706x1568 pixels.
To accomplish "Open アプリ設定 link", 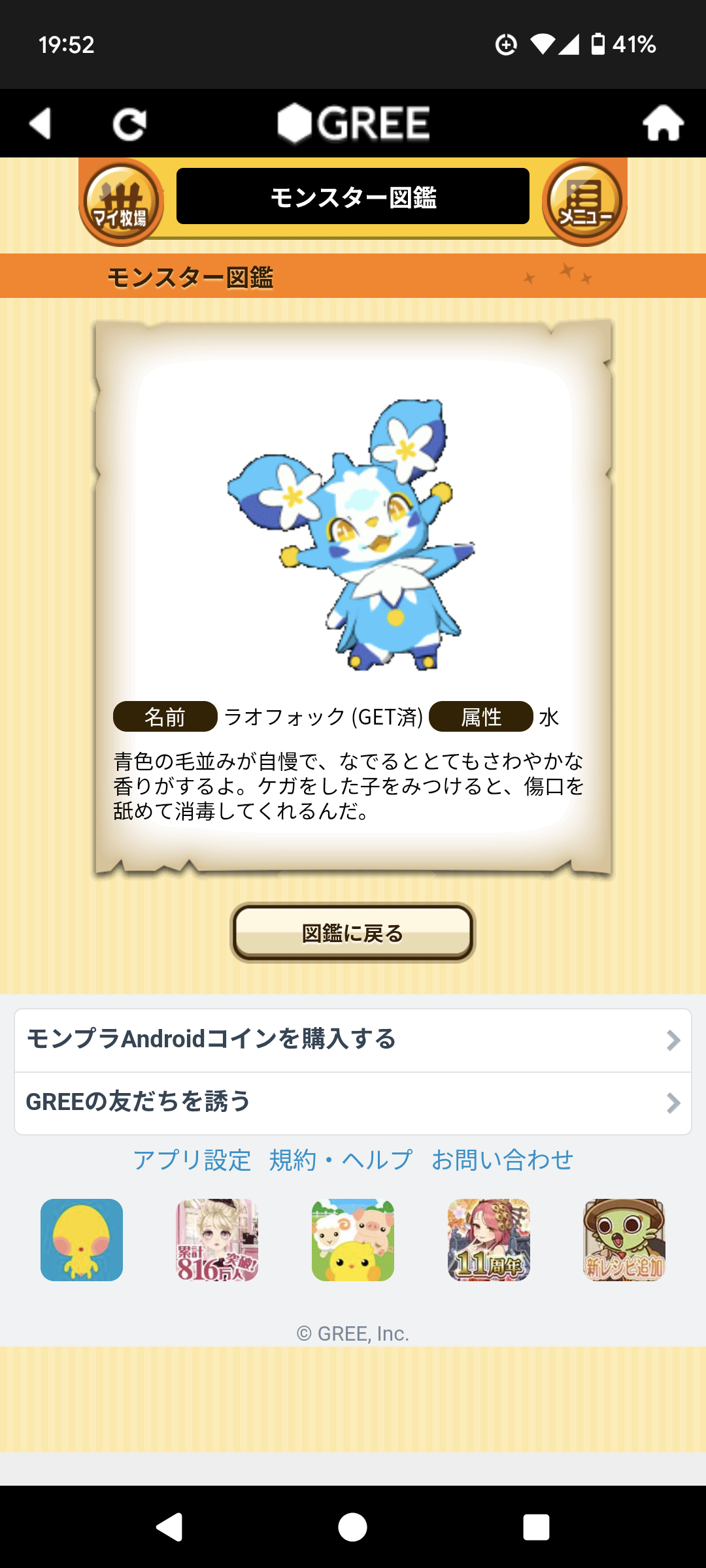I will click(x=192, y=1160).
